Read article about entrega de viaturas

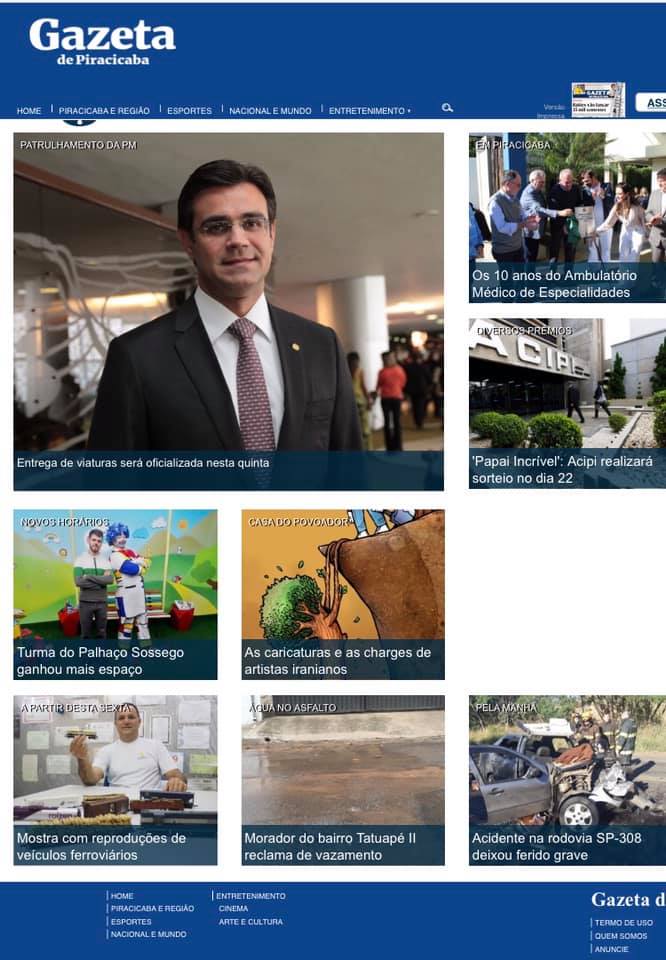143,463
